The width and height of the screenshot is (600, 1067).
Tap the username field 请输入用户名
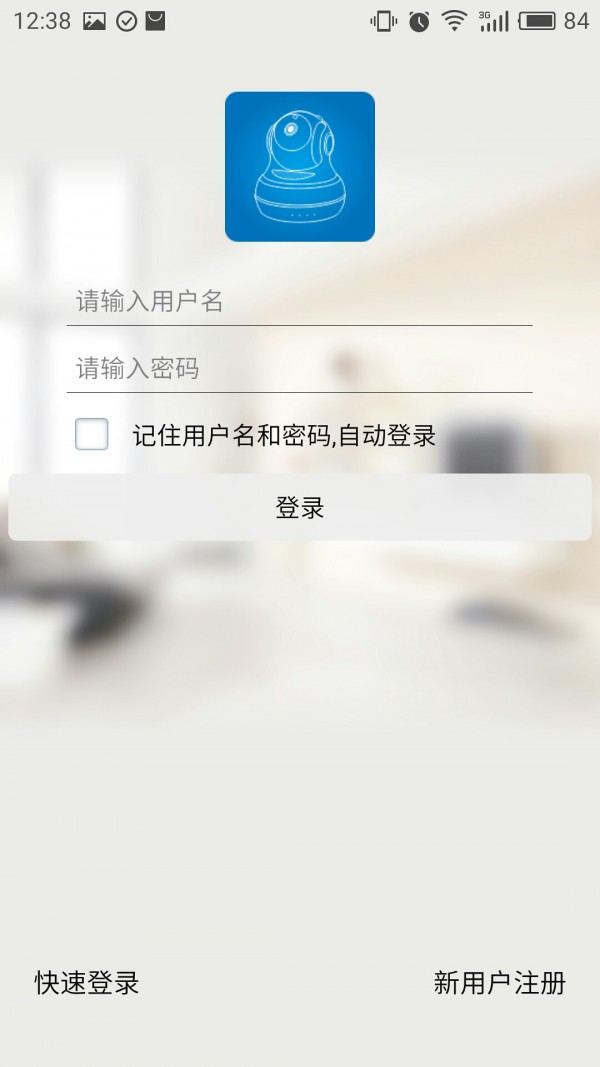(299, 301)
